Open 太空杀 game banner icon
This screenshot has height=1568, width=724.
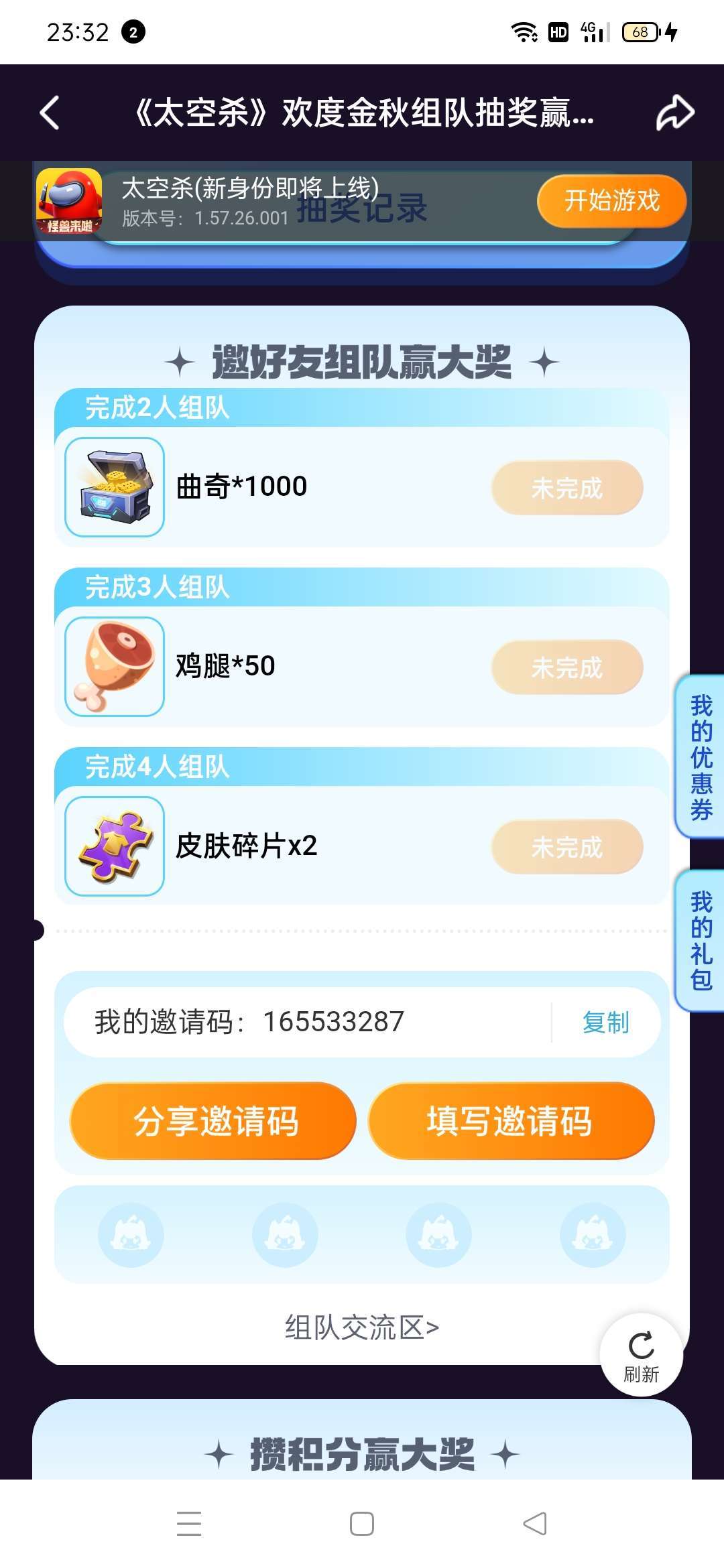tap(69, 201)
